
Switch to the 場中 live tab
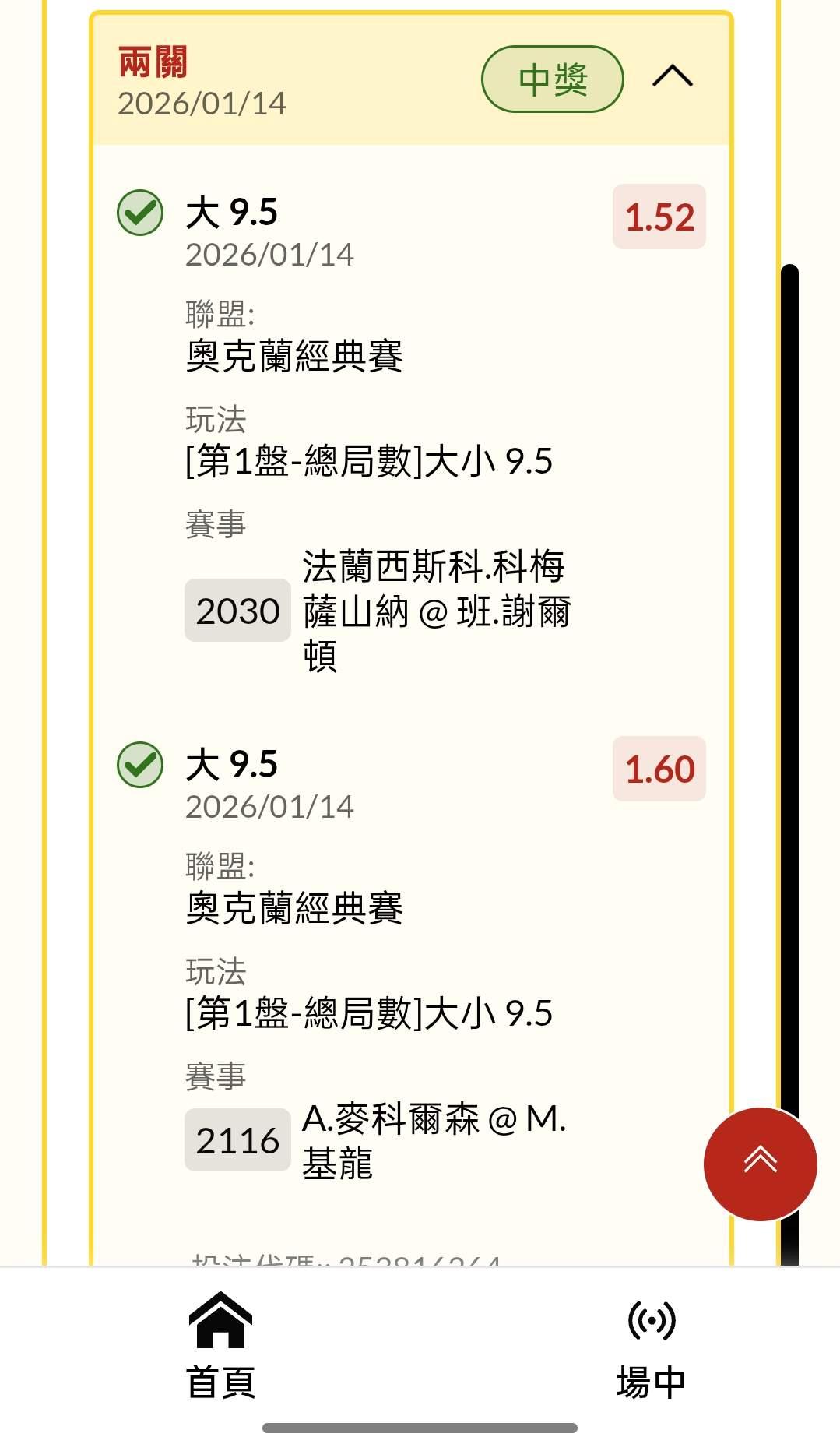click(651, 1345)
